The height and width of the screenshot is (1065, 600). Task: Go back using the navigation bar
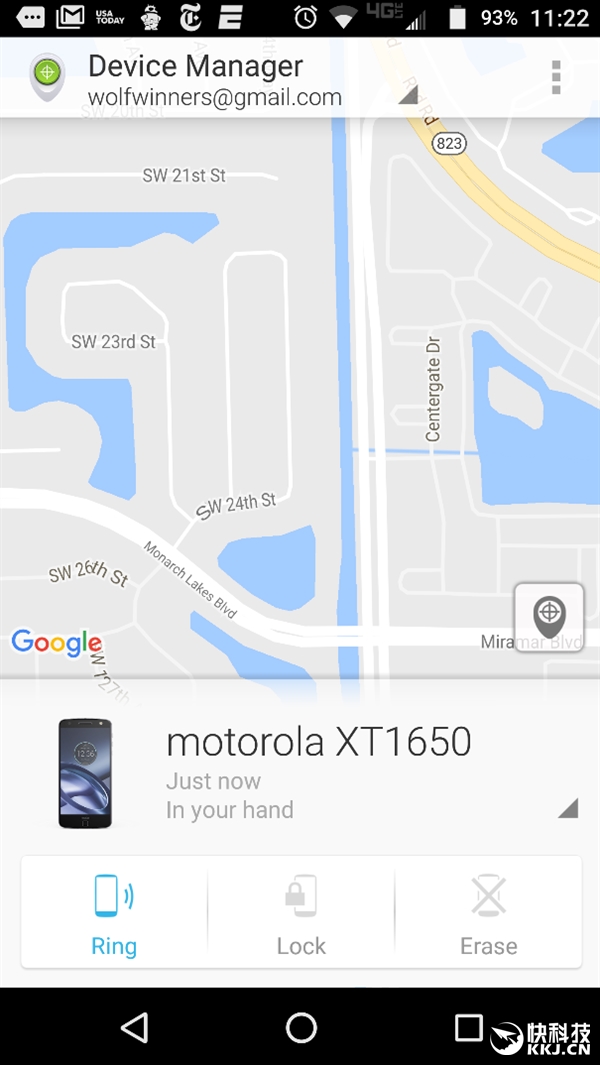point(134,1027)
